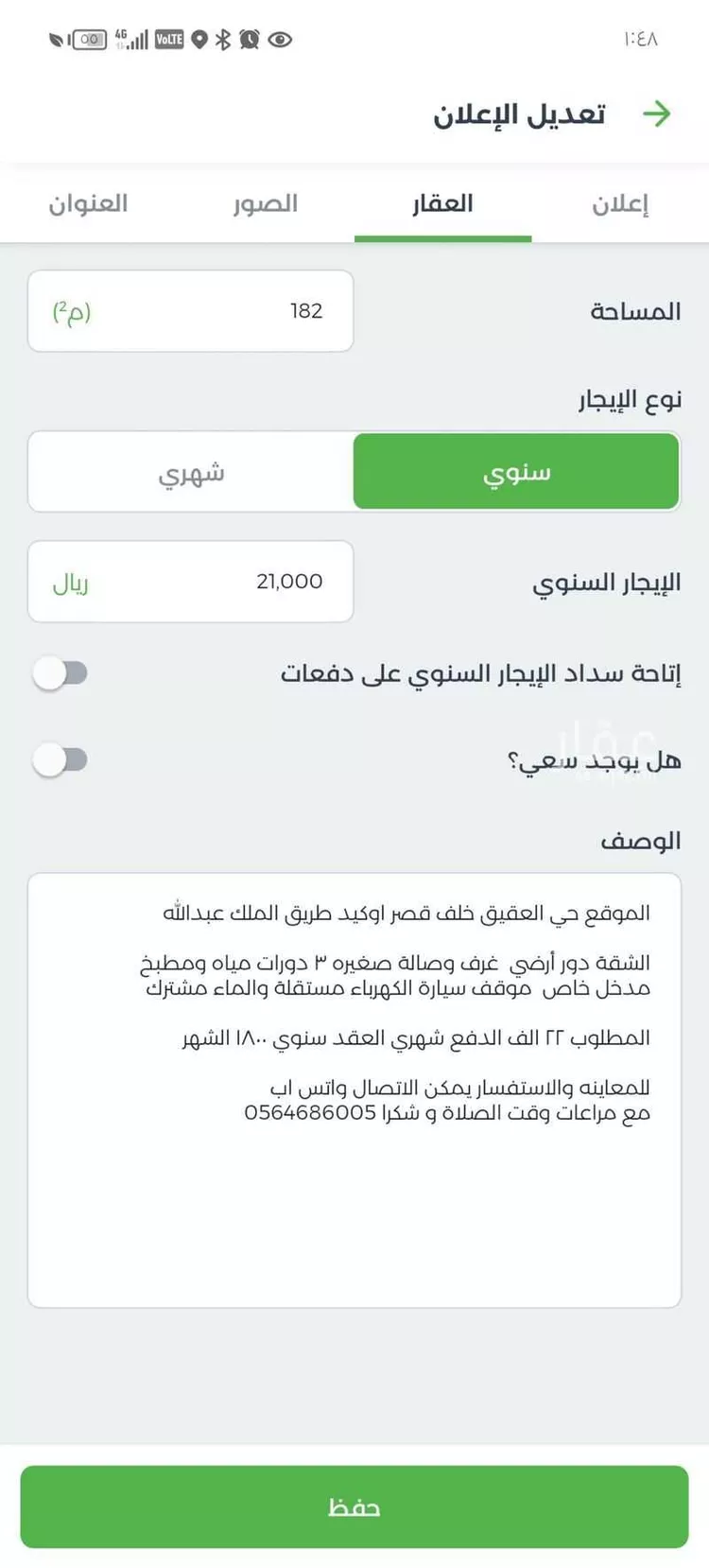The width and height of the screenshot is (709, 1568).
Task: Click the annual rent field showing 21,000
Action: click(x=190, y=581)
